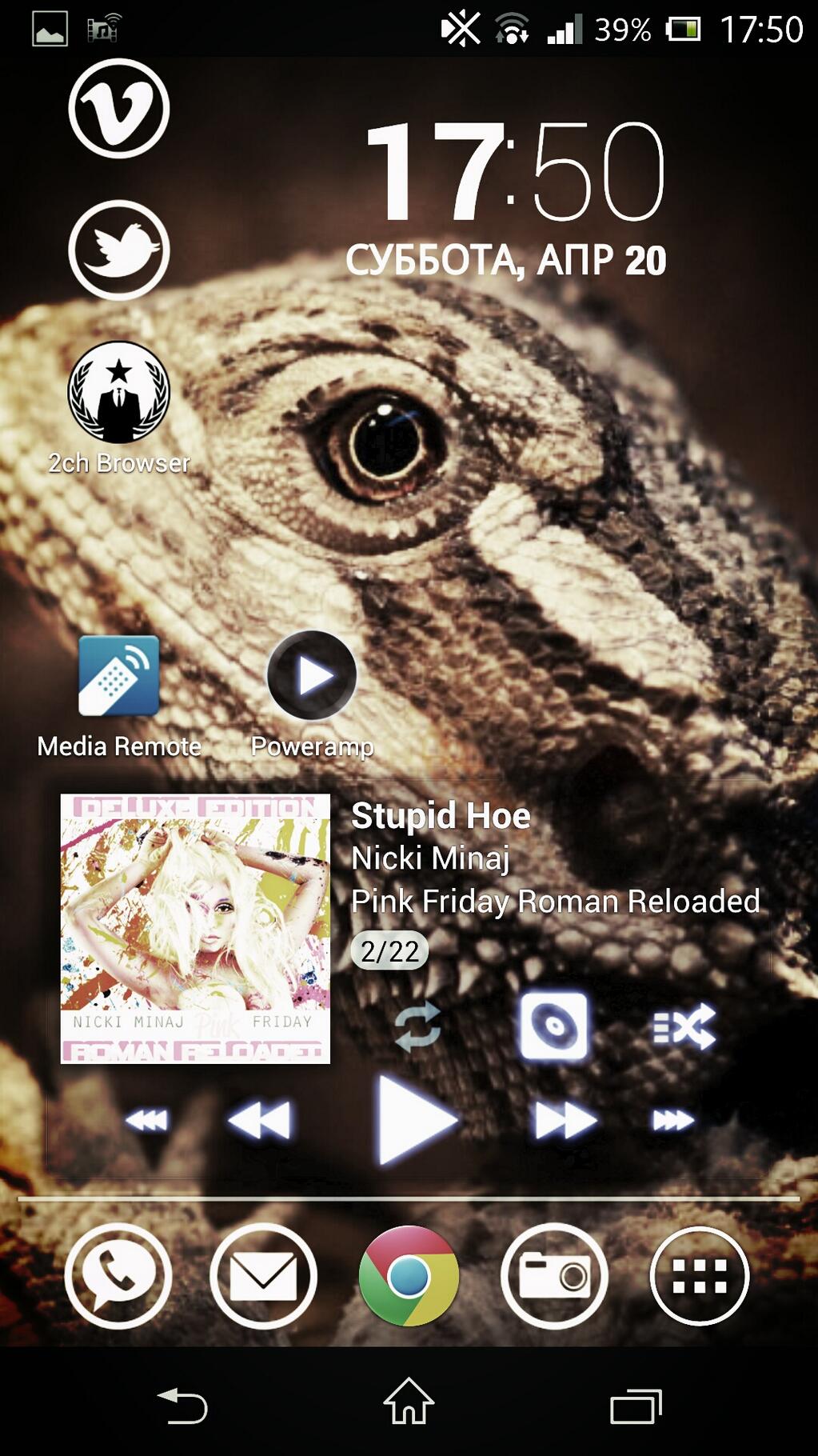The height and width of the screenshot is (1456, 818).
Task: Launch Chrome browser
Action: pyautogui.click(x=409, y=1276)
